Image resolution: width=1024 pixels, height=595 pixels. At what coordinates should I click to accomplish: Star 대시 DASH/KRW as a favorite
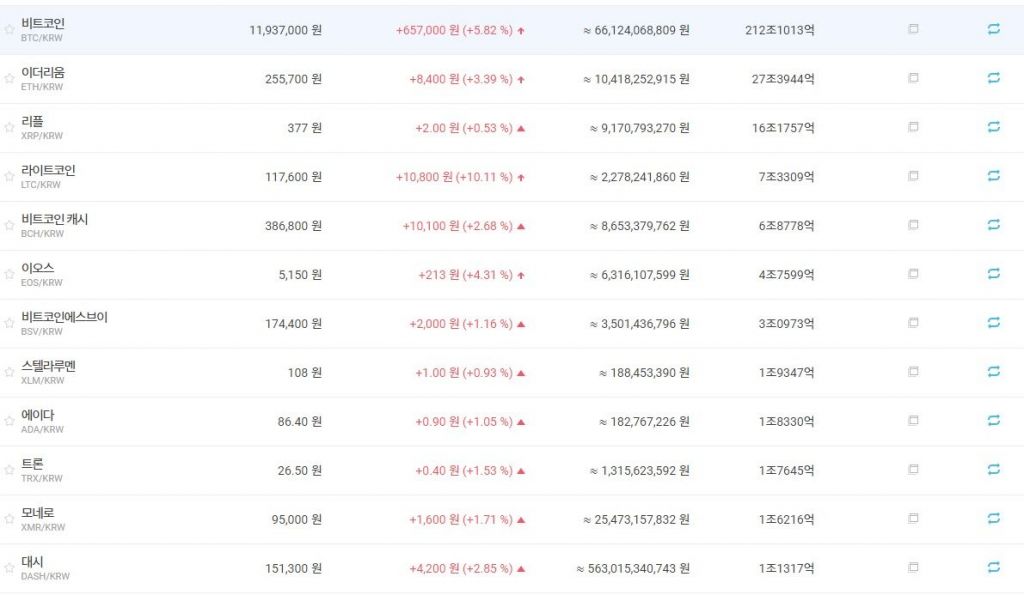(x=9, y=569)
